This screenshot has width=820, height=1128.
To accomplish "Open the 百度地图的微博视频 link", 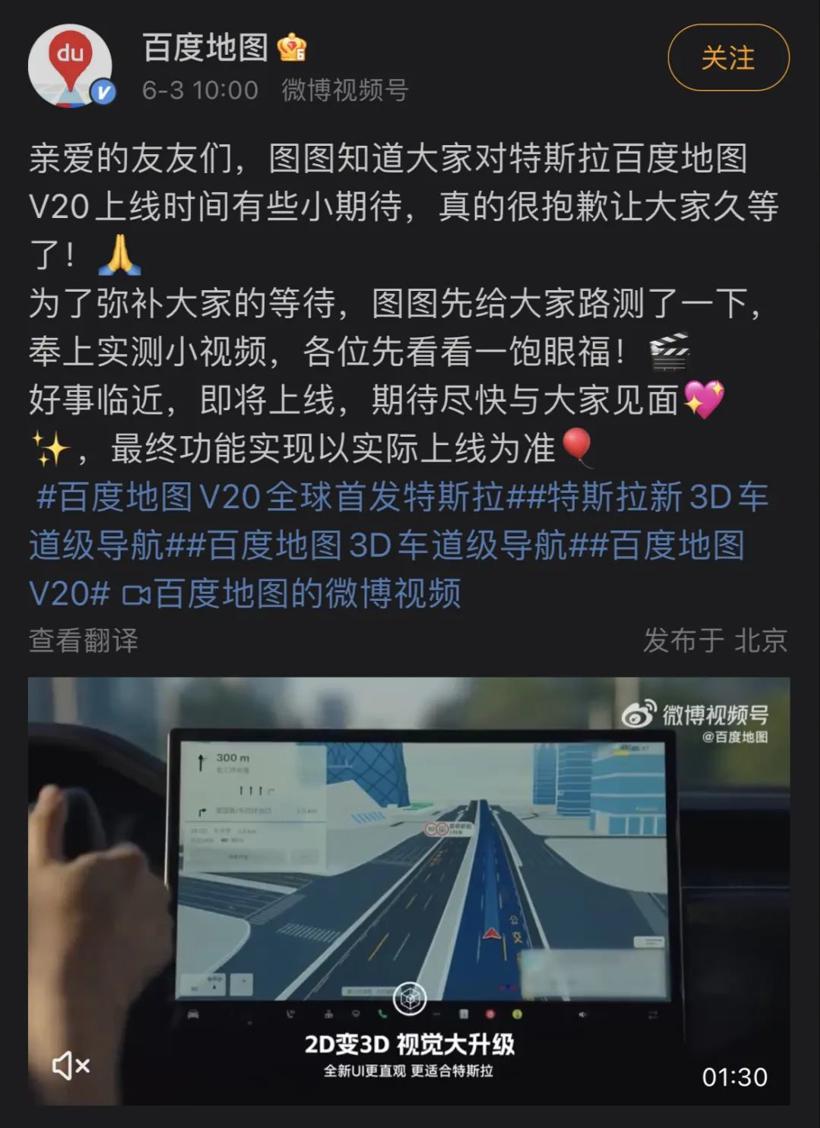I will tap(293, 594).
